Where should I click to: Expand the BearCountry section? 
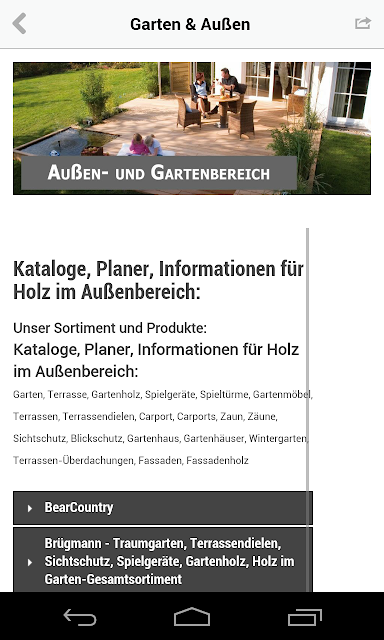pos(163,508)
